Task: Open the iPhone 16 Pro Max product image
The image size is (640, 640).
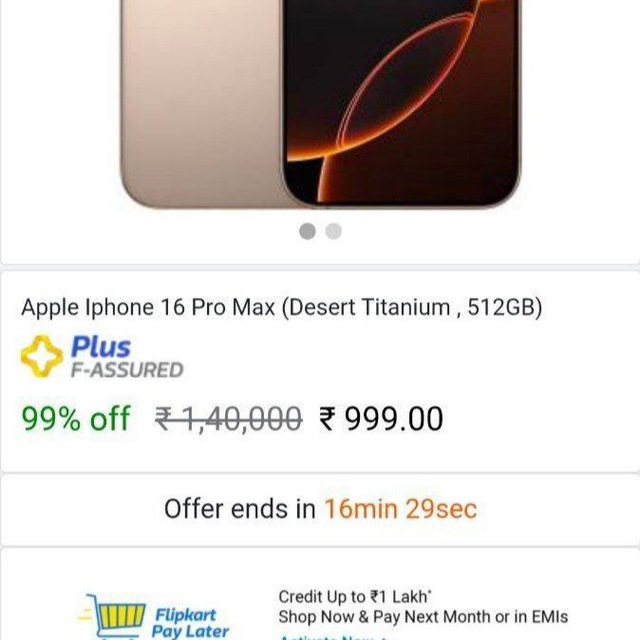Action: [320, 100]
